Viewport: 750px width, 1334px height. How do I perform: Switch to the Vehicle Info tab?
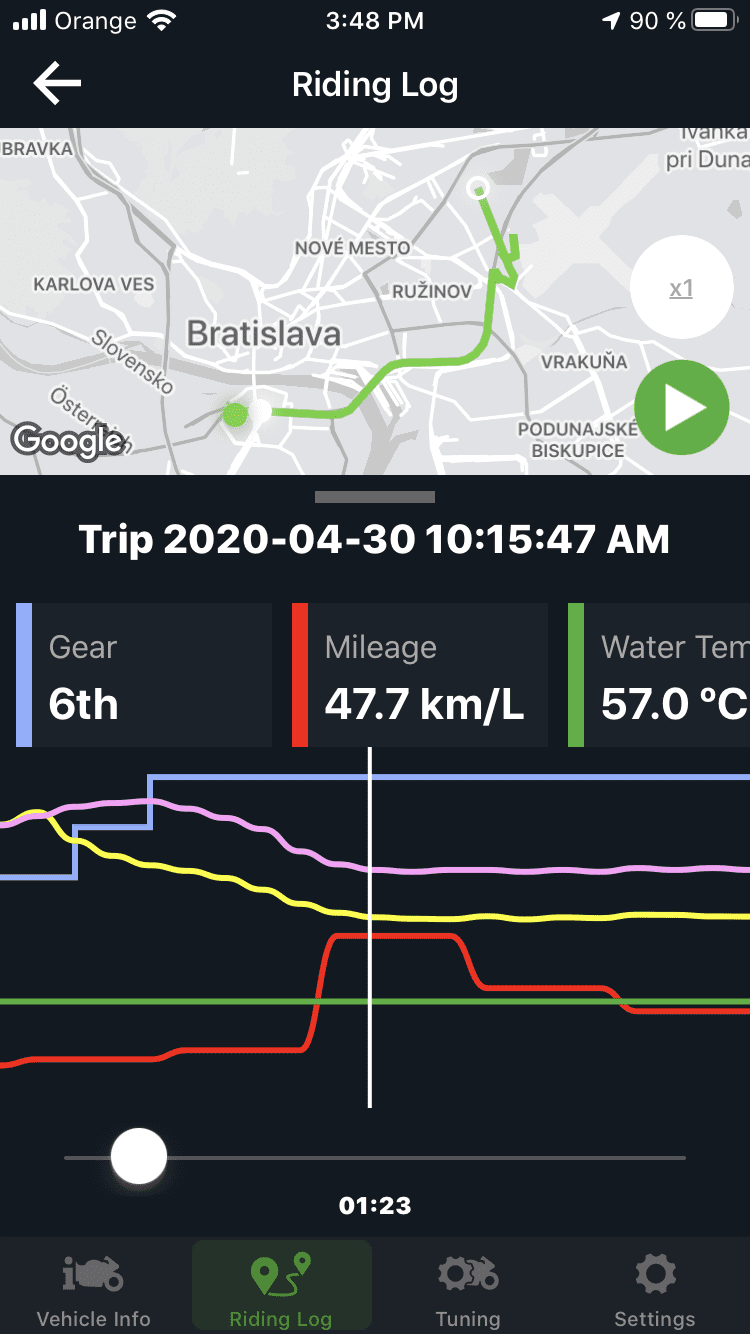click(x=93, y=1290)
